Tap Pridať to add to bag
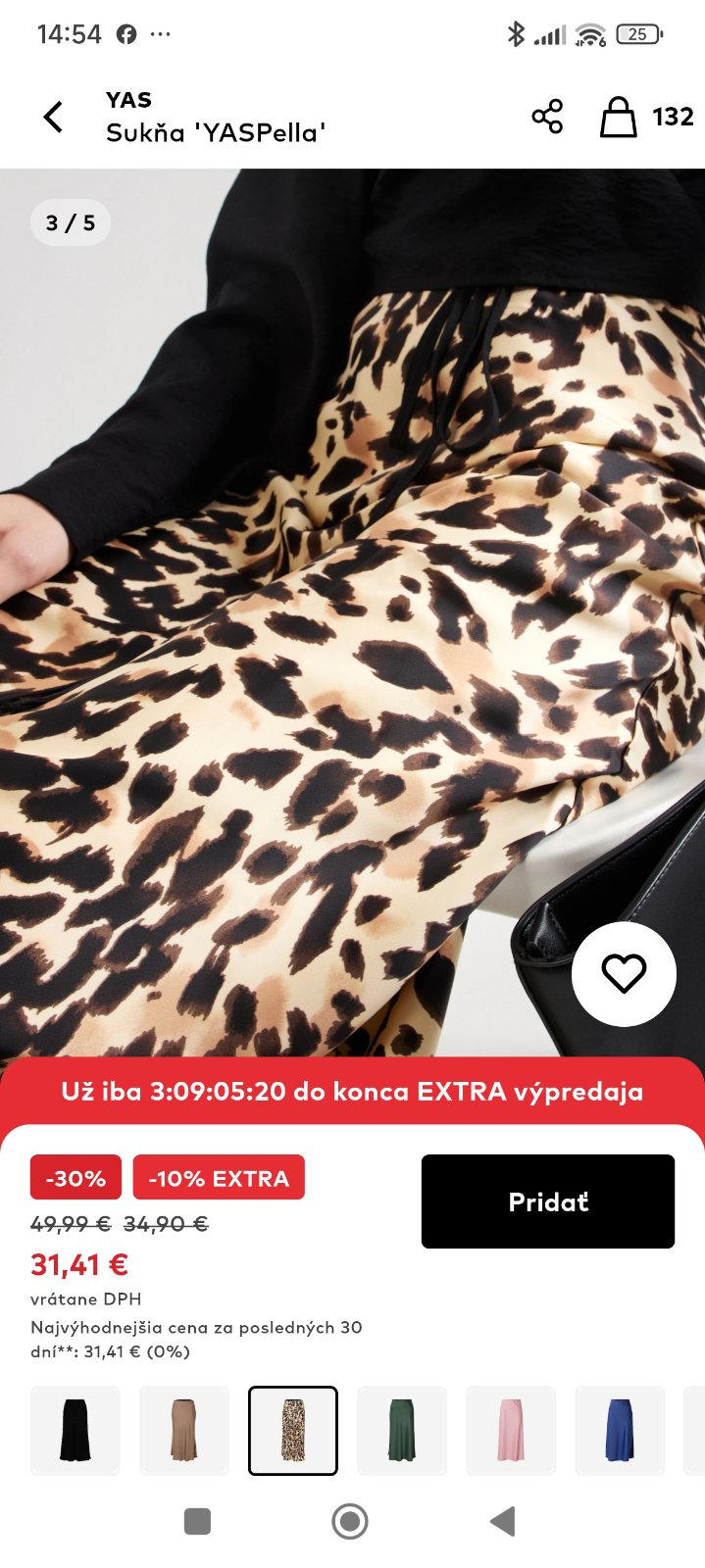This screenshot has height=1568, width=705. 547,1201
